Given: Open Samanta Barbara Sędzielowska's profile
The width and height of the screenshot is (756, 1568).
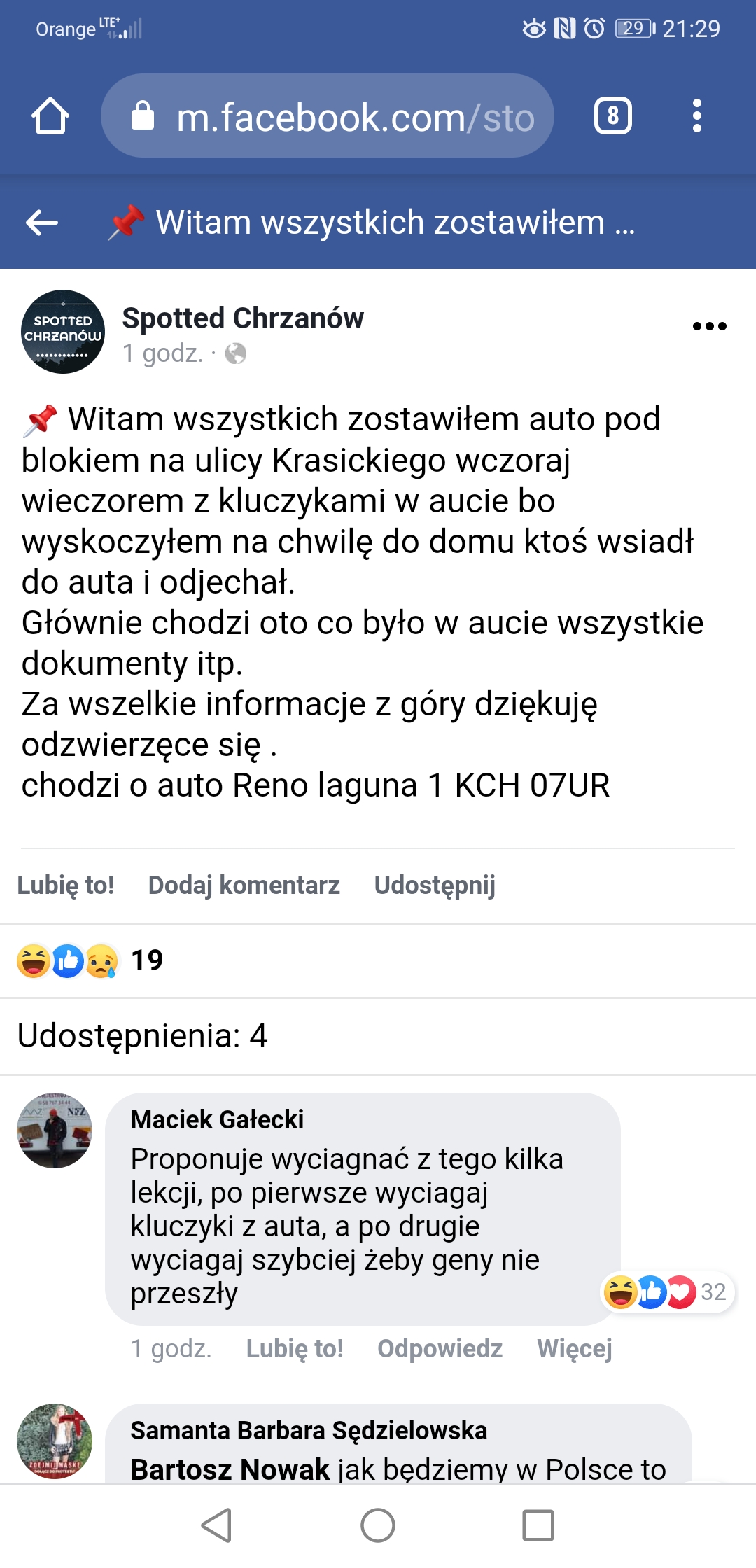Looking at the screenshot, I should [309, 1430].
